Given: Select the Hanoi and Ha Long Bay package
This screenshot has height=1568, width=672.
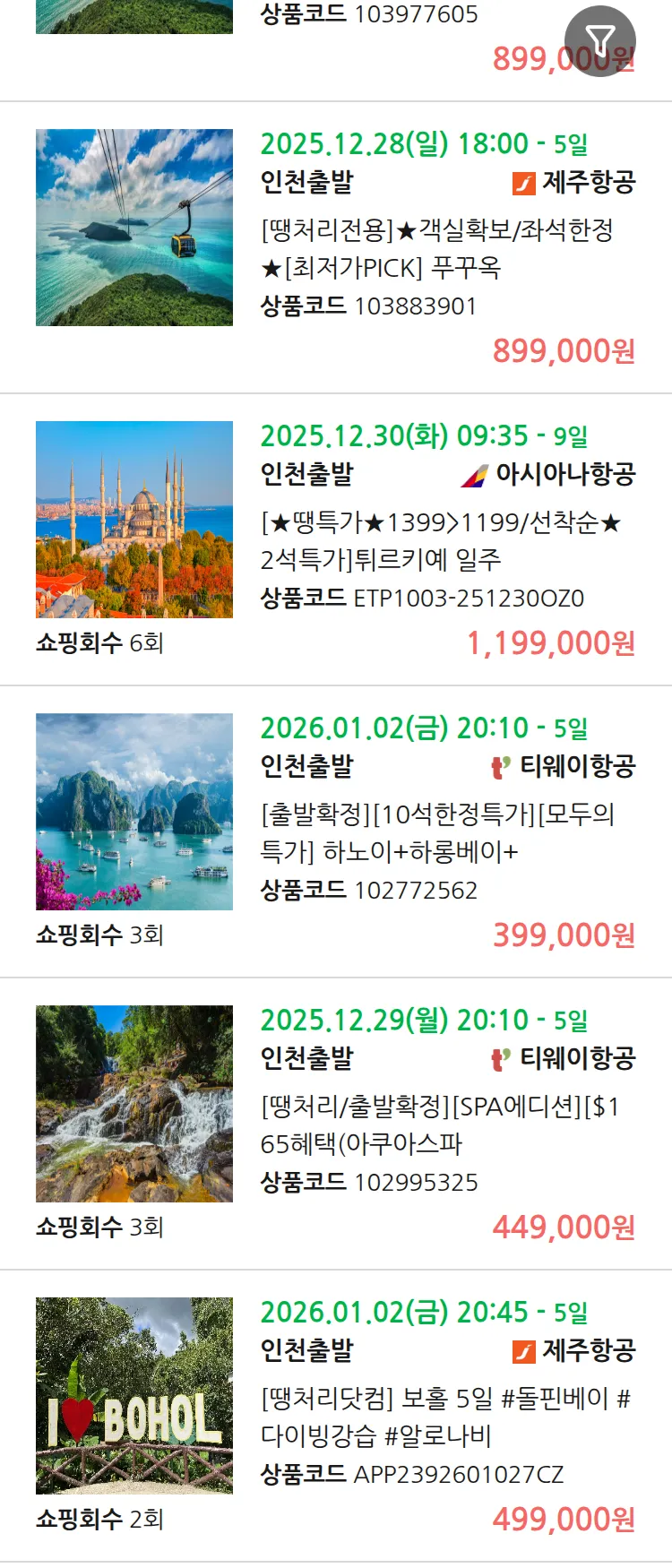Looking at the screenshot, I should 436,833.
